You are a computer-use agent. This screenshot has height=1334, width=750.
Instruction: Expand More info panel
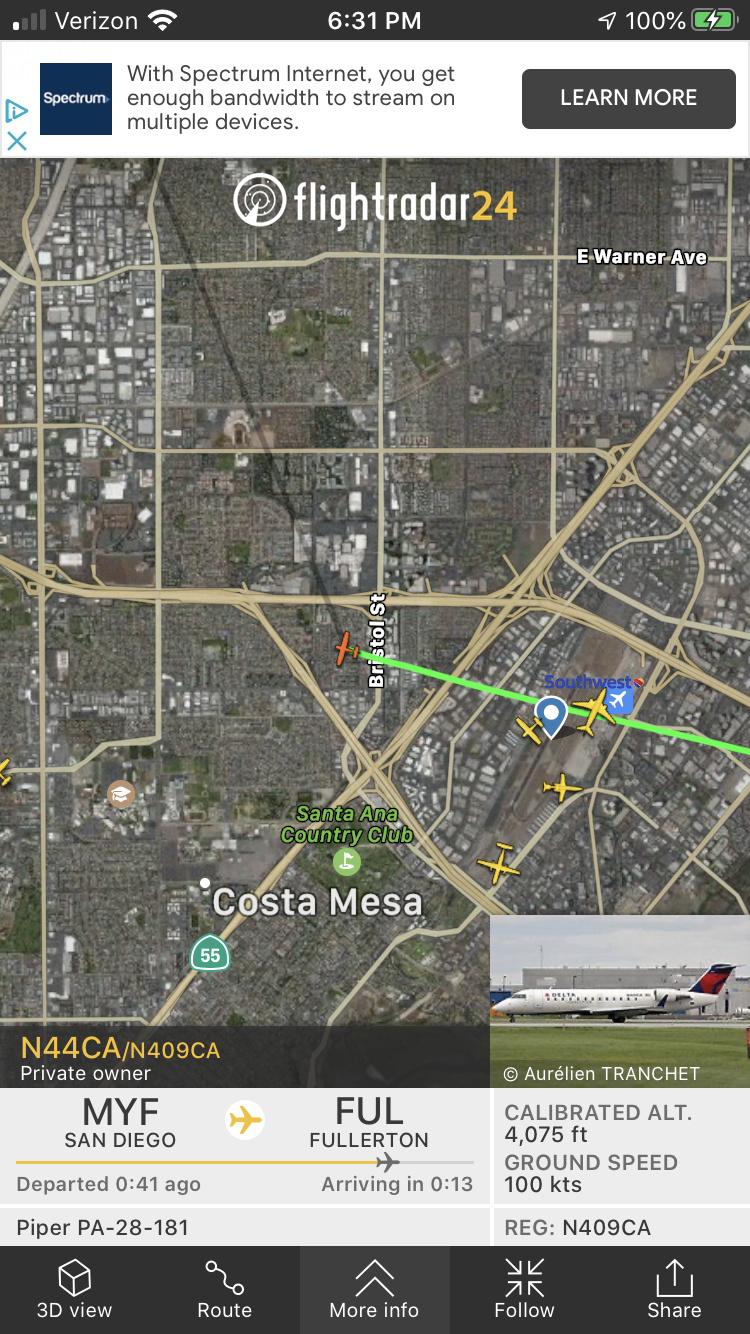374,1289
